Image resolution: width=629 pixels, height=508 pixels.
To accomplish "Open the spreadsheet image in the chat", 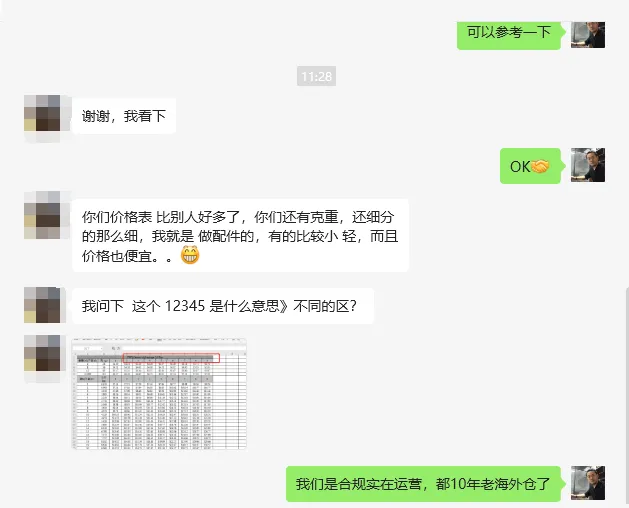I will (159, 393).
